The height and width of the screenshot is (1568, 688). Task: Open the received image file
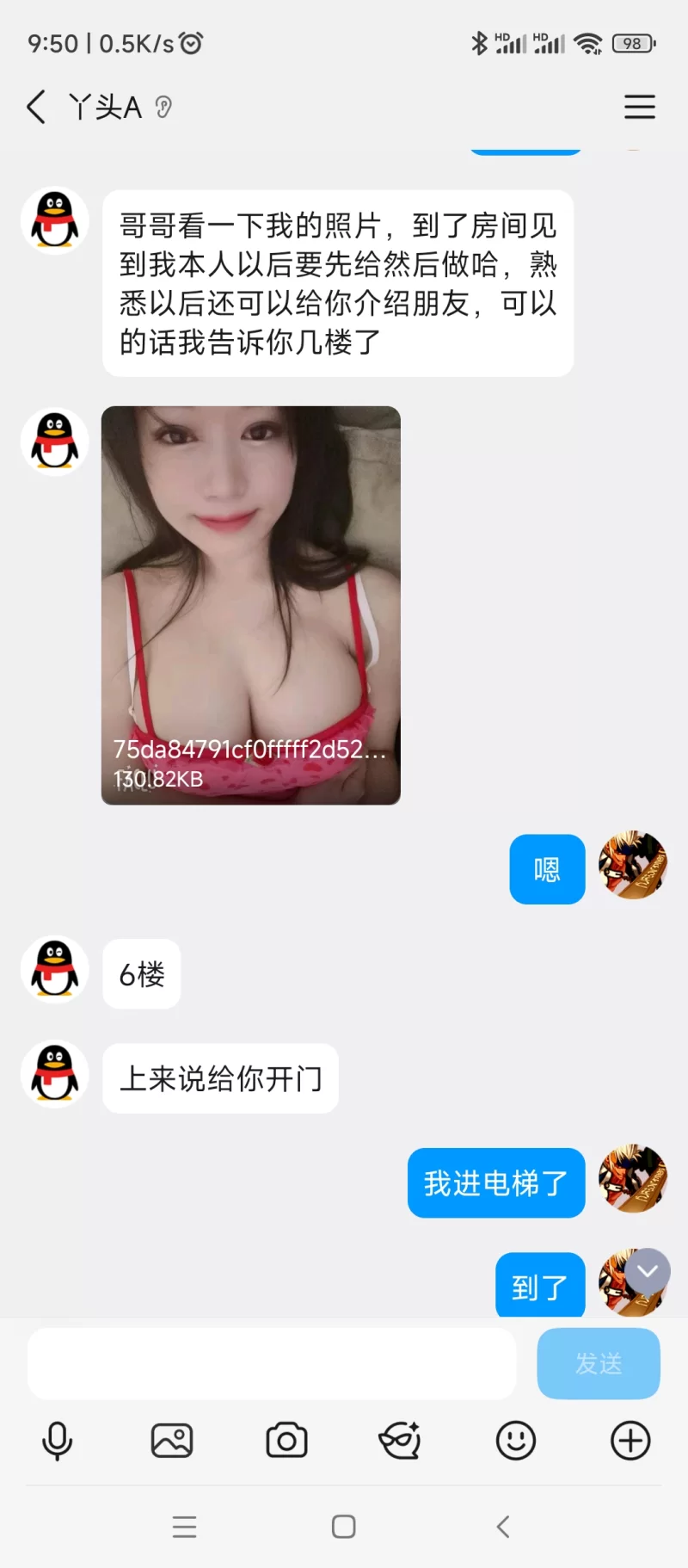(250, 605)
